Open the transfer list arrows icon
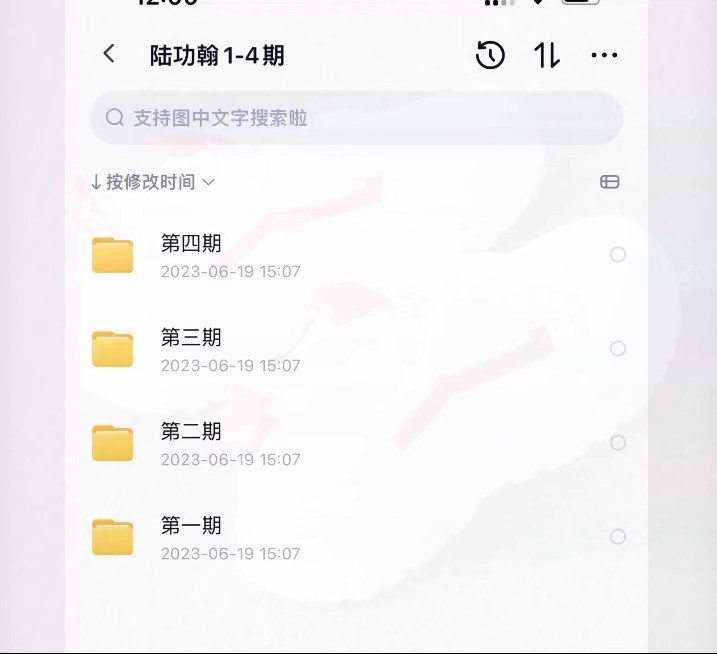This screenshot has width=717, height=654. (547, 55)
